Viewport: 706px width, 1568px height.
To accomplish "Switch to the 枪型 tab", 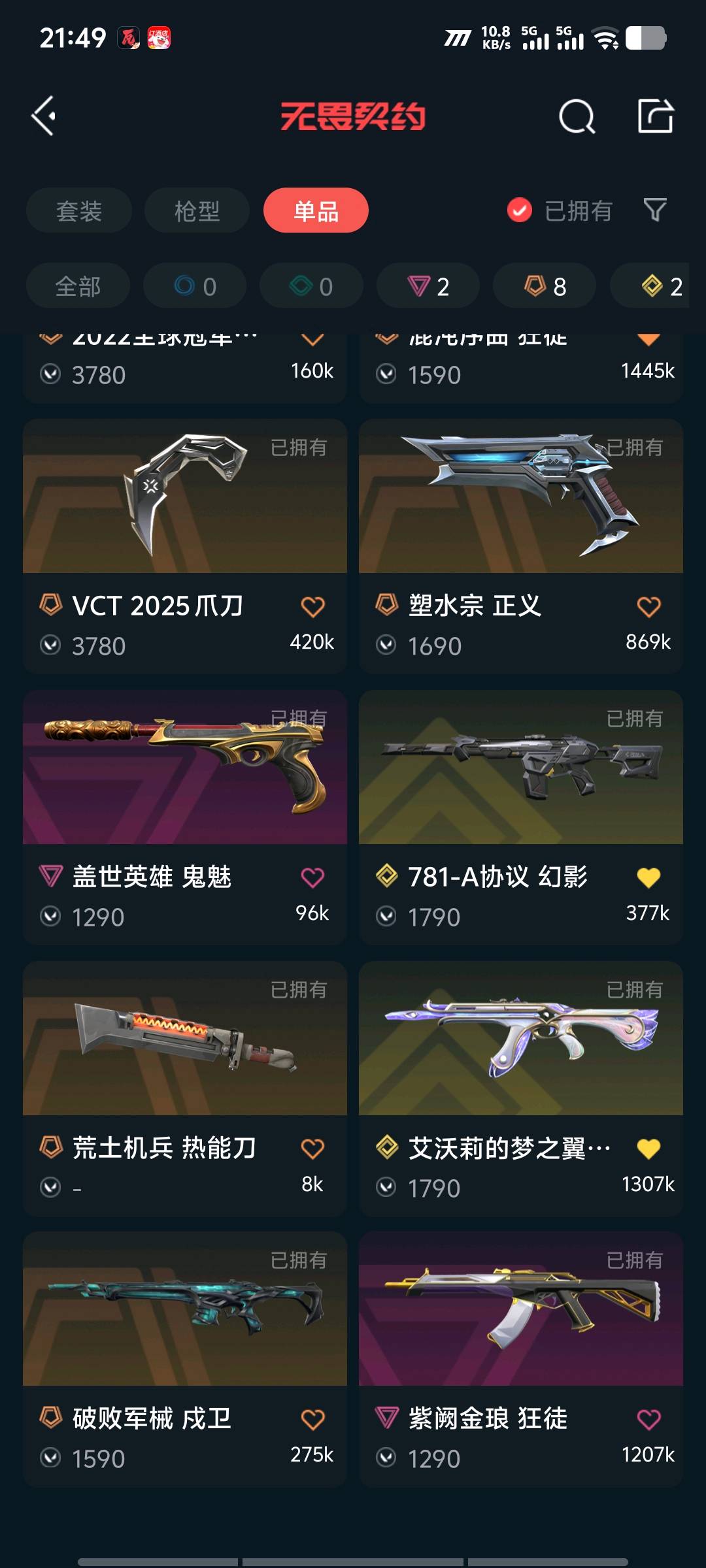I will point(197,211).
